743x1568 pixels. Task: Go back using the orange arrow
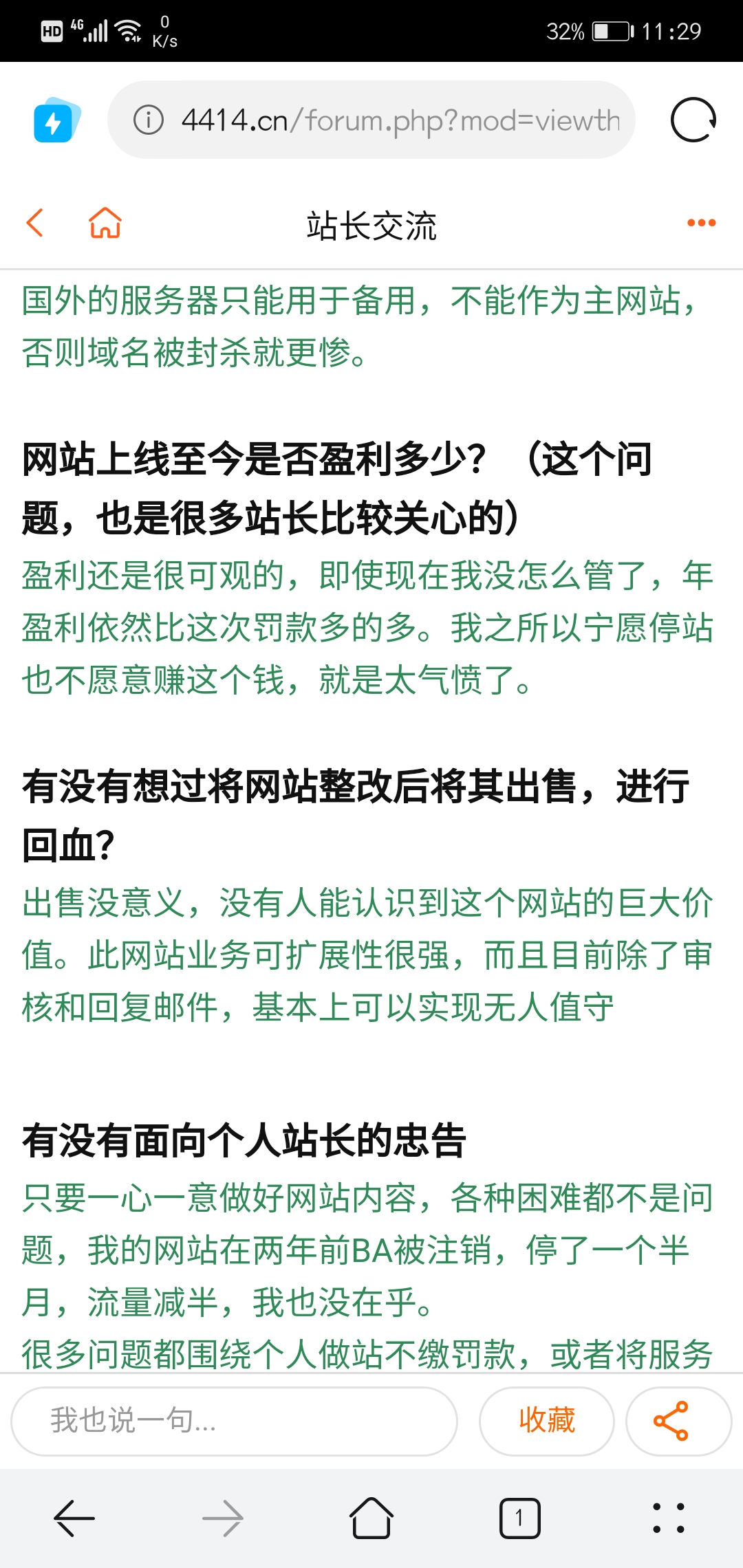[35, 223]
